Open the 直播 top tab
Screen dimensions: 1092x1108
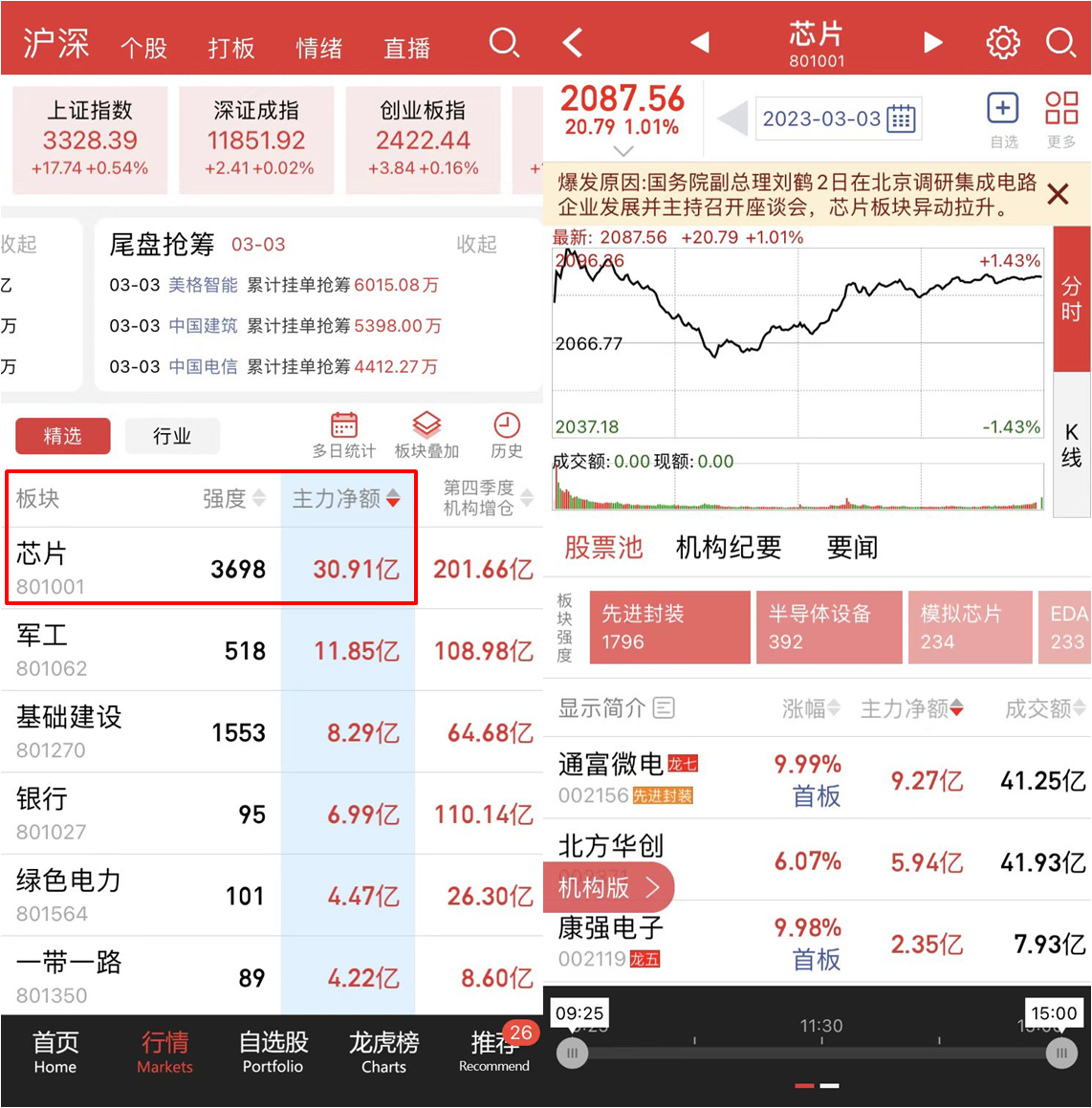406,47
